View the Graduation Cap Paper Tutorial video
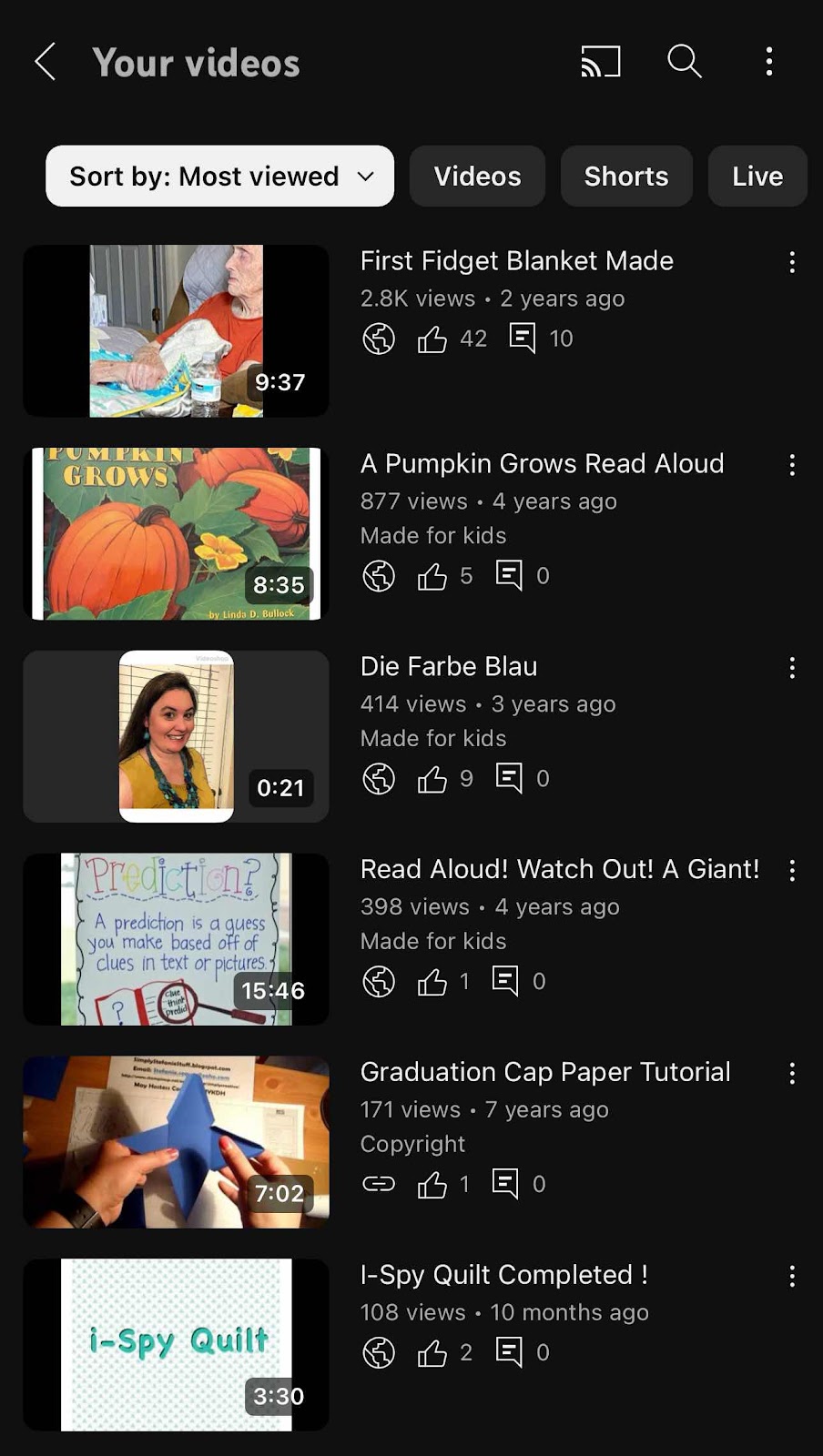The image size is (823, 1456). 176,1142
